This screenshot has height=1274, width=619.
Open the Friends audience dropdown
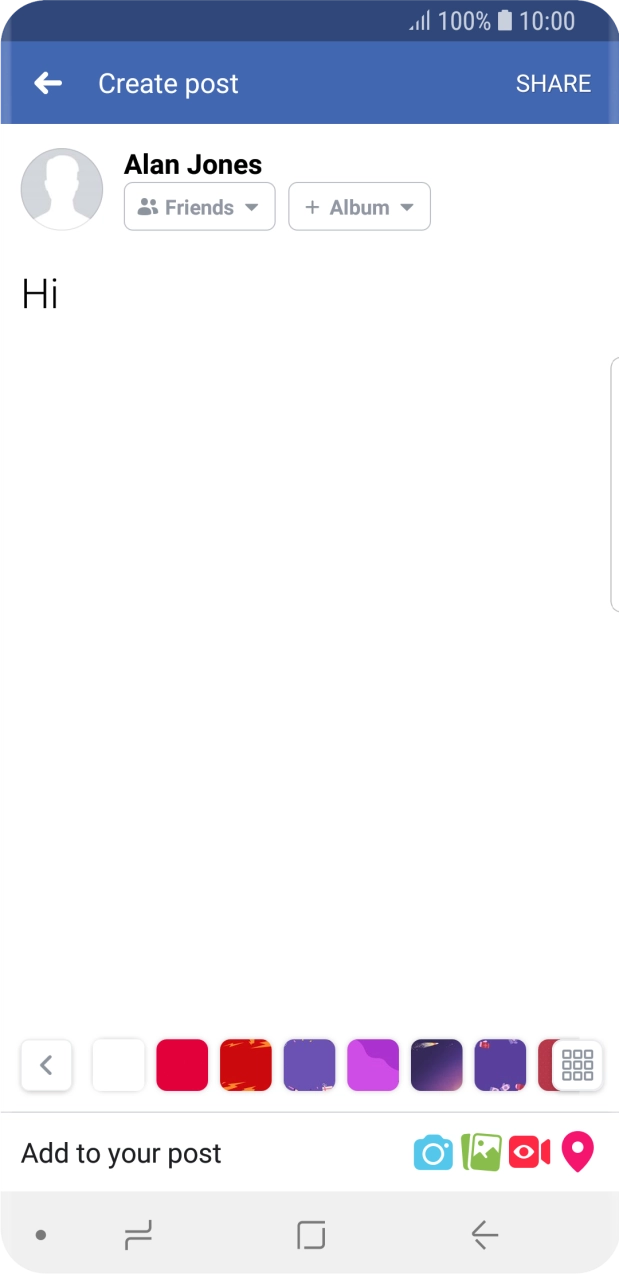point(199,207)
